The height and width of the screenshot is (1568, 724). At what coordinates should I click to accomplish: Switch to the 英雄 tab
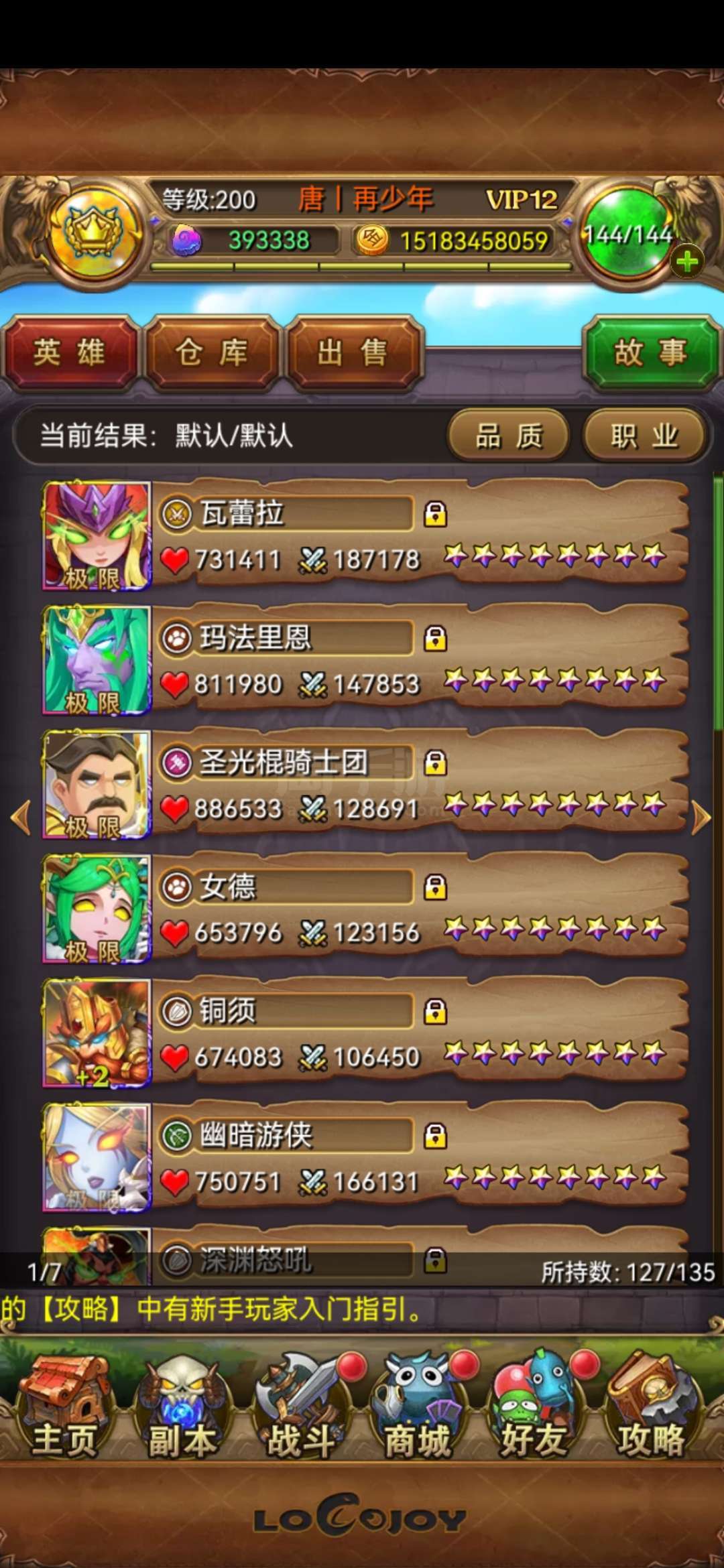tap(70, 352)
